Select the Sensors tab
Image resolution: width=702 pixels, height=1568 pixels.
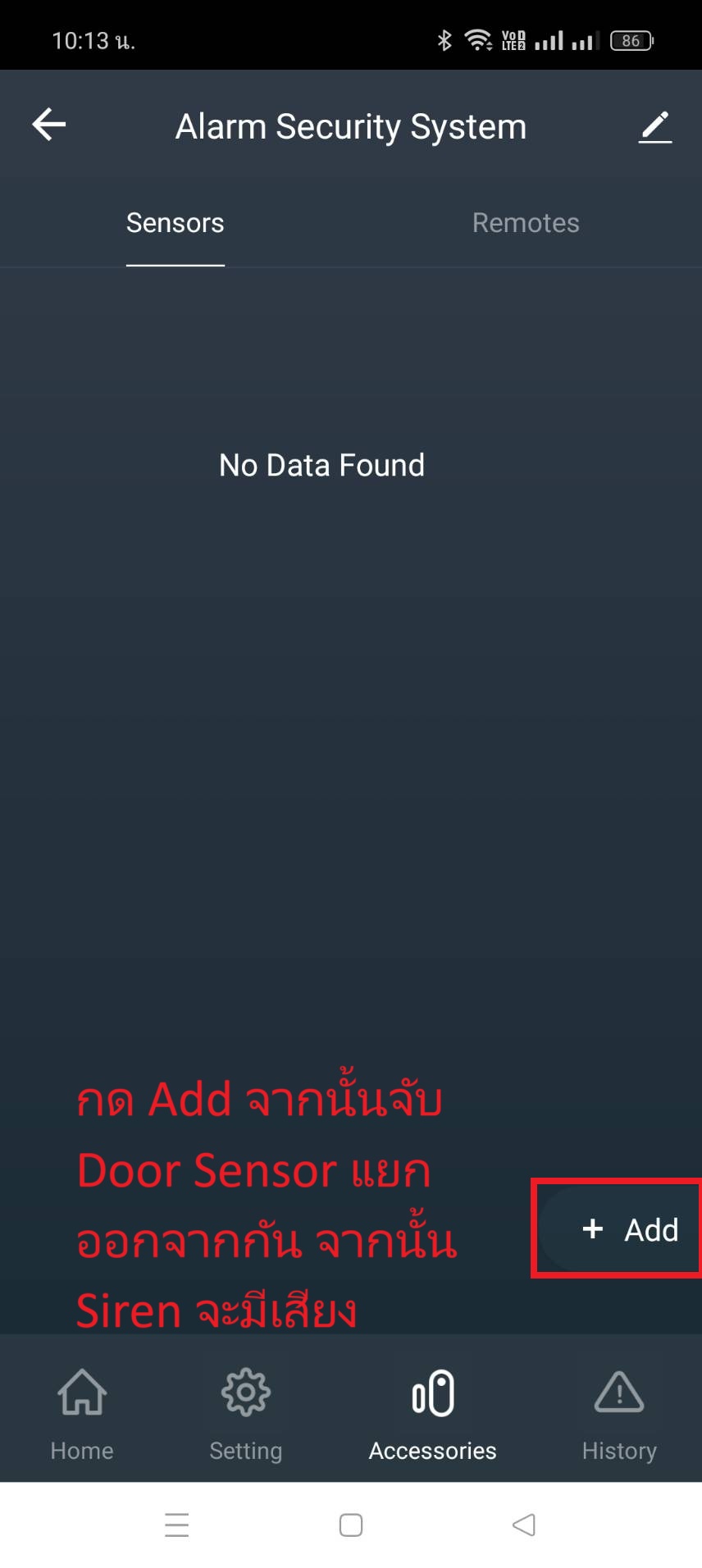pyautogui.click(x=175, y=223)
